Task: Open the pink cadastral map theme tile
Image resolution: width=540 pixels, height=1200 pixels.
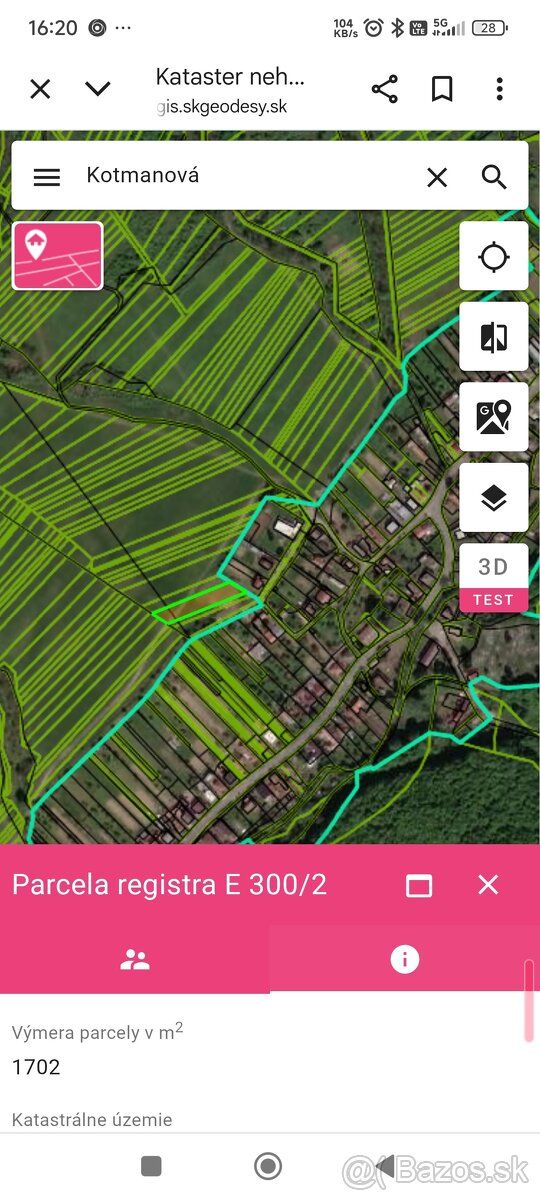Action: [x=58, y=256]
